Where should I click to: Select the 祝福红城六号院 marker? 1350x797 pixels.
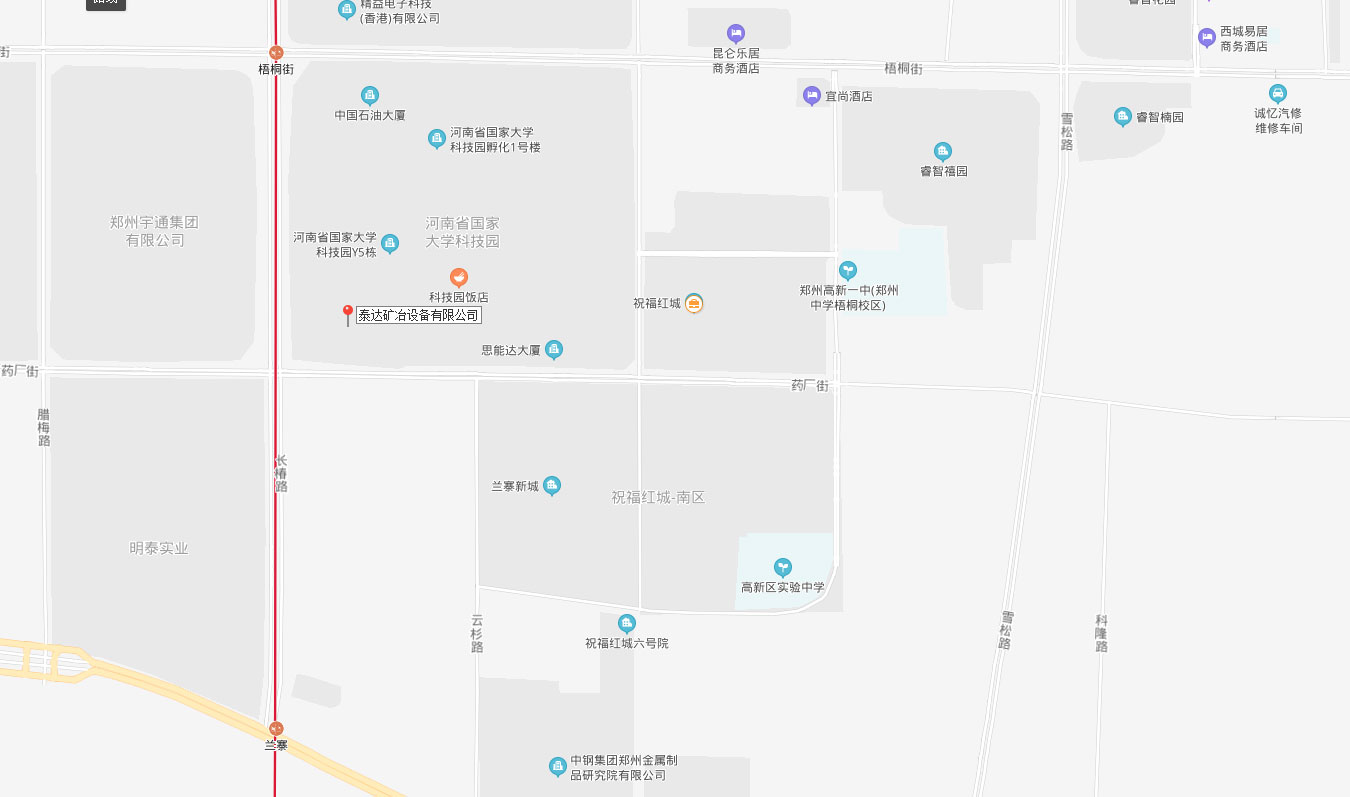627,624
